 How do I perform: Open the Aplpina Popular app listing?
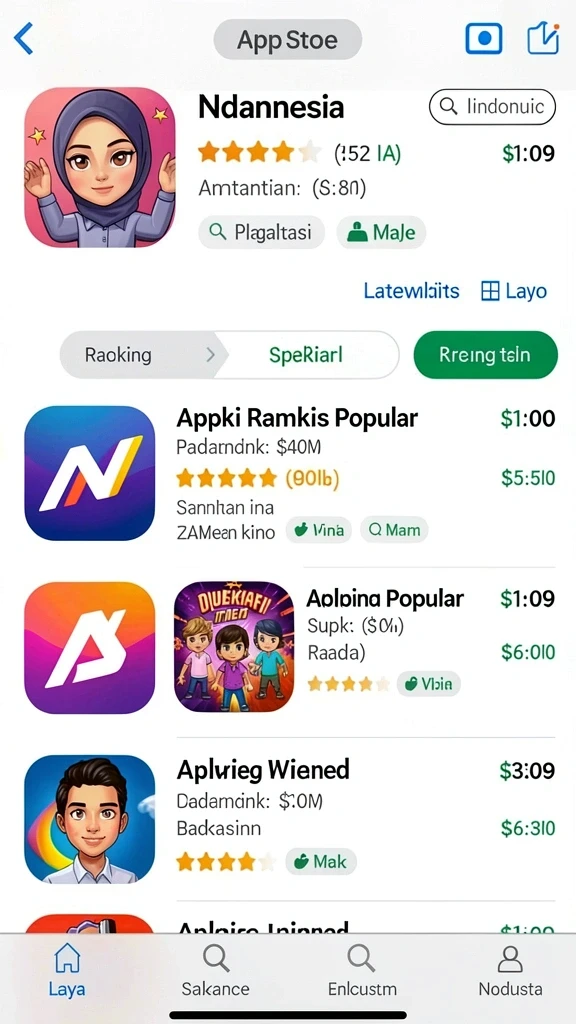coord(385,598)
